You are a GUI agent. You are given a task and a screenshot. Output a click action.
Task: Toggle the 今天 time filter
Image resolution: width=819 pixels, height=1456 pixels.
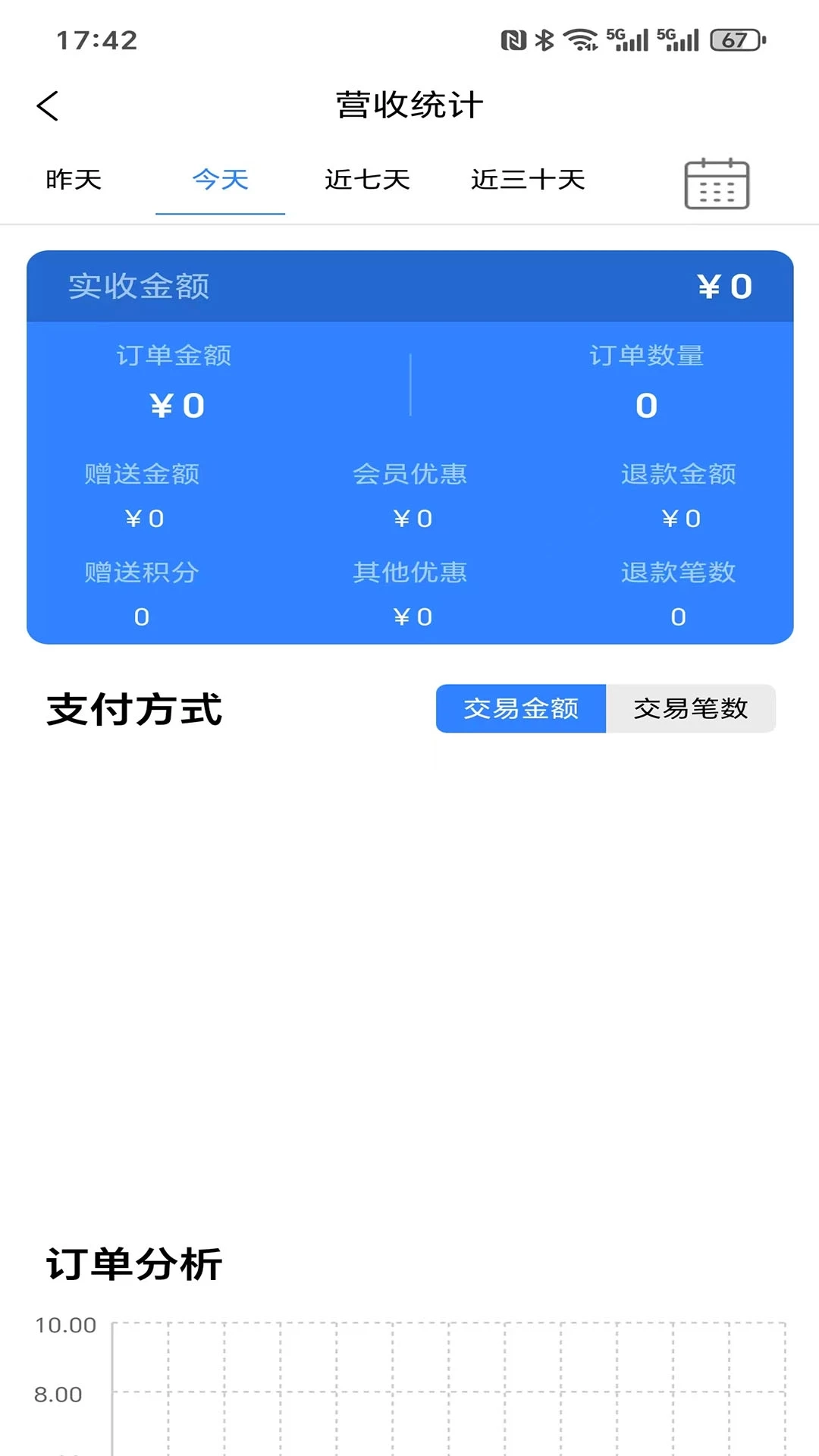[219, 180]
